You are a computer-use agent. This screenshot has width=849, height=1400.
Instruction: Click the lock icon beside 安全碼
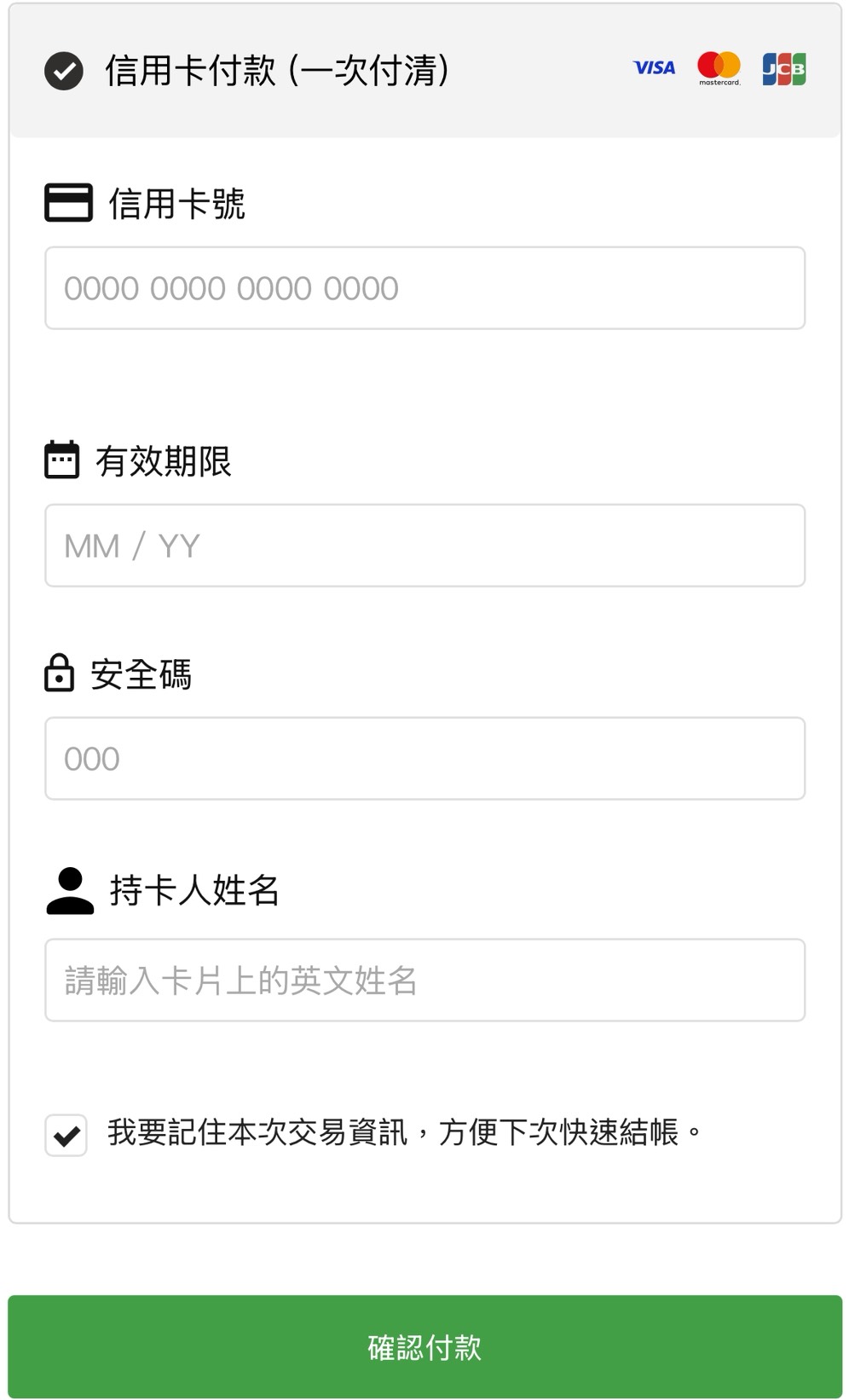[x=60, y=674]
